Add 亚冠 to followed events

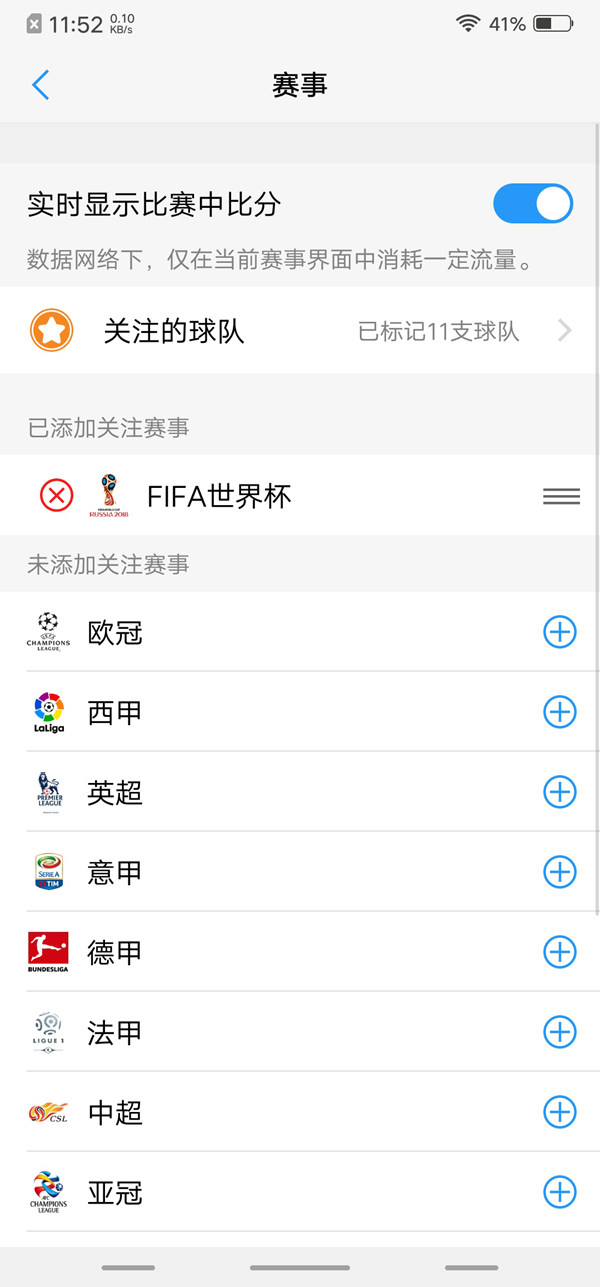(x=559, y=1192)
